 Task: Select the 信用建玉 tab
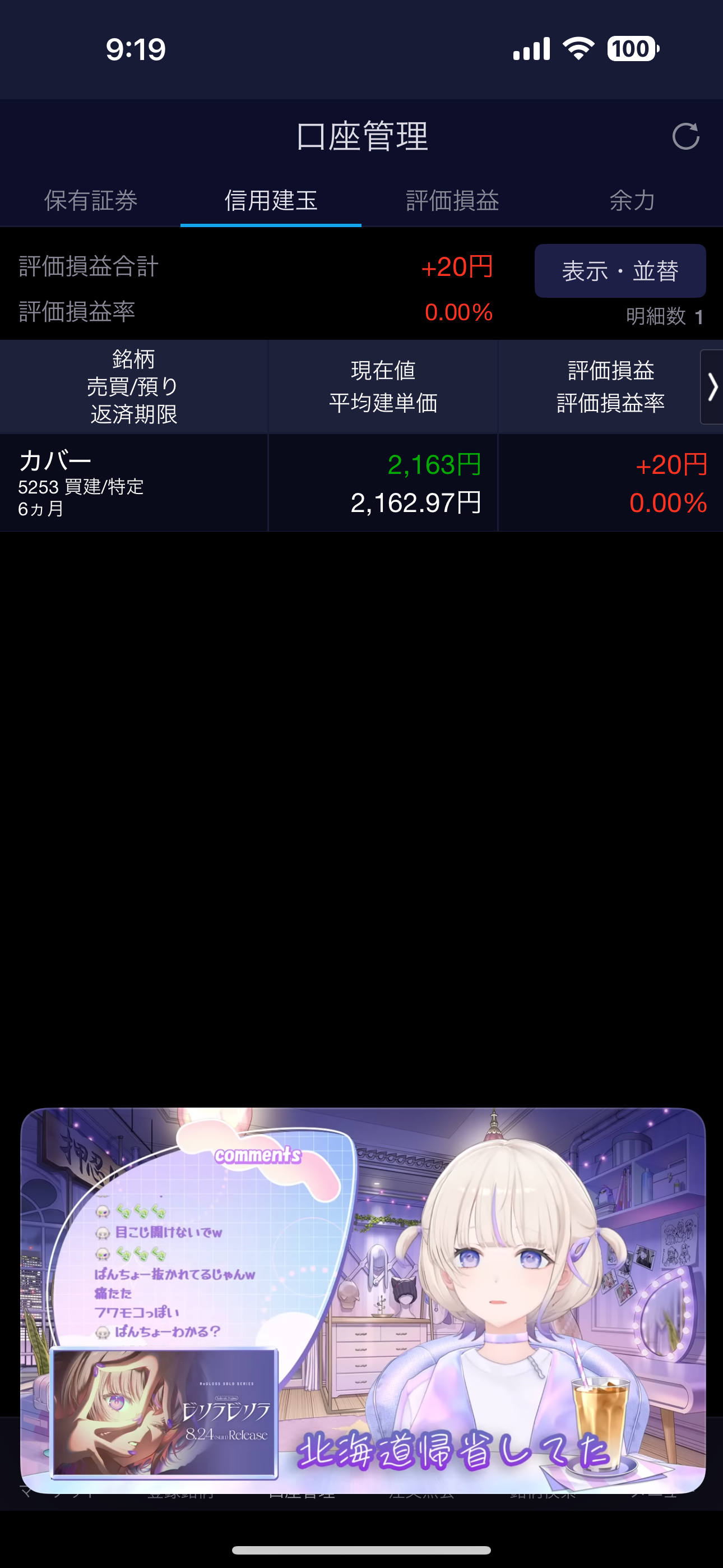tap(271, 200)
